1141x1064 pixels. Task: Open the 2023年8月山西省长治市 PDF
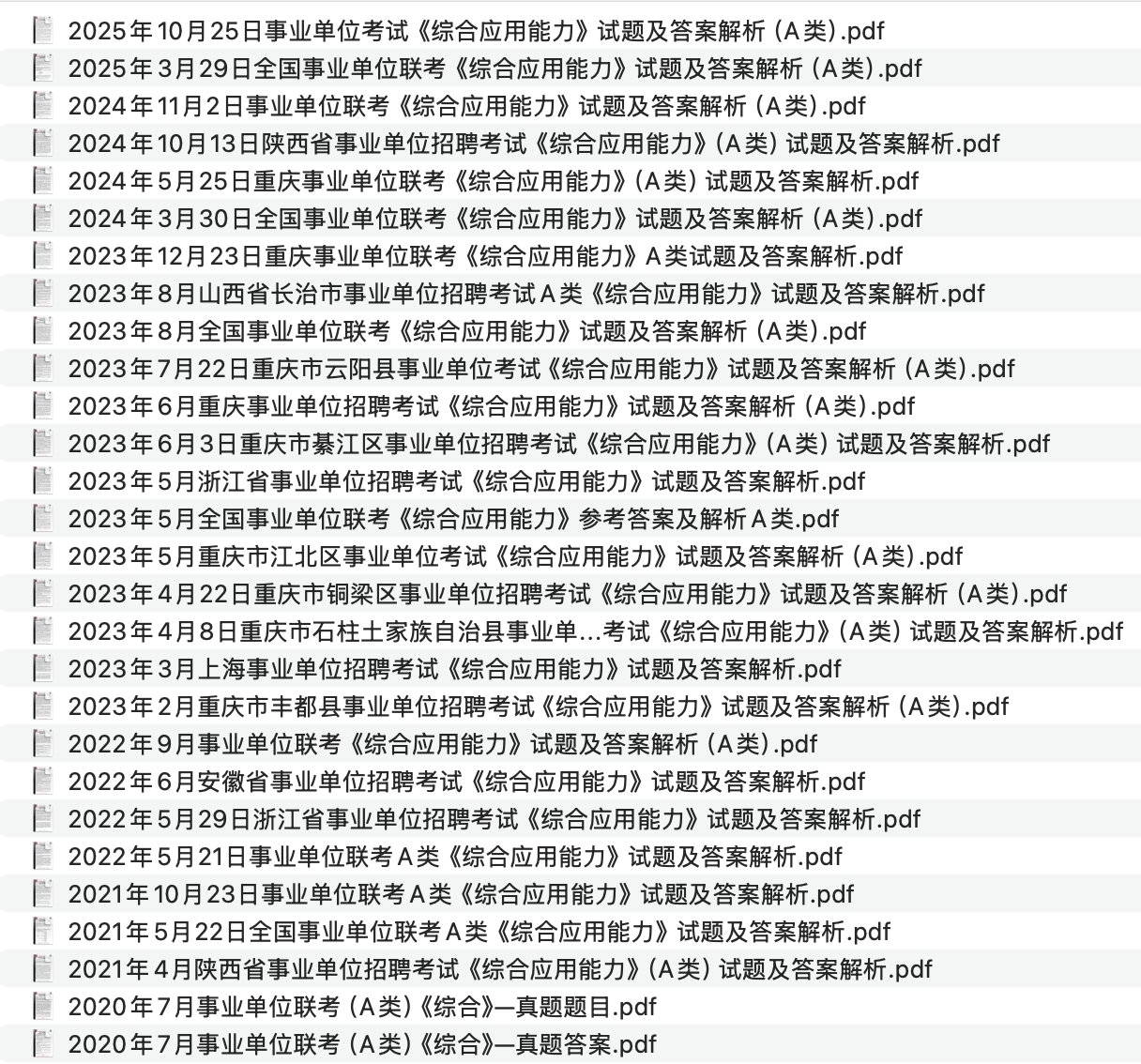[x=525, y=294]
